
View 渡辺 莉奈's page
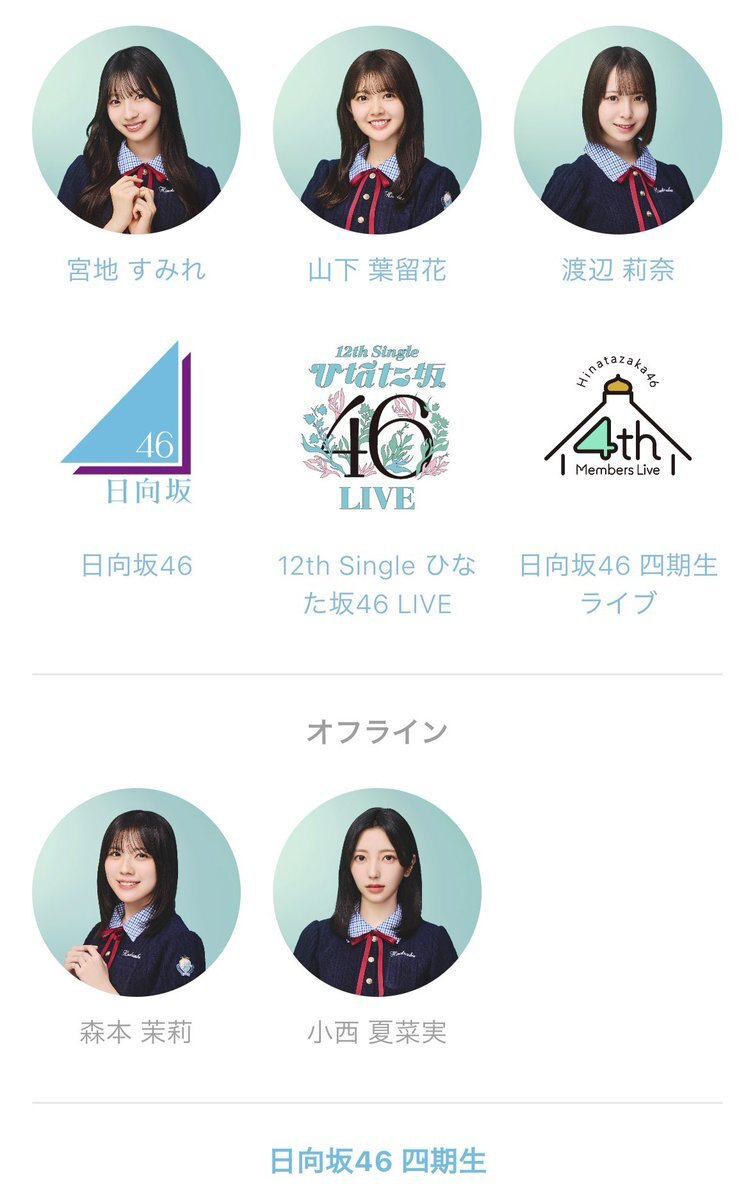[618, 131]
